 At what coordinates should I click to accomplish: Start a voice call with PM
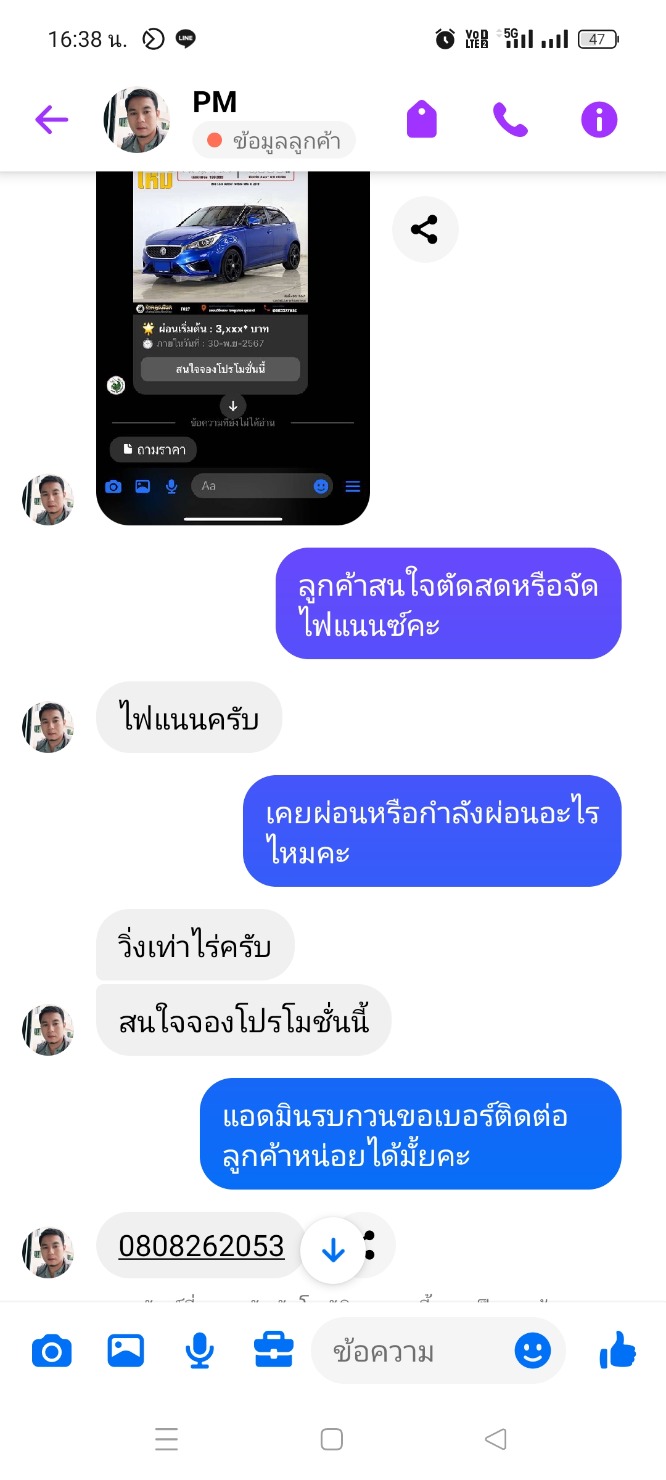(x=510, y=120)
